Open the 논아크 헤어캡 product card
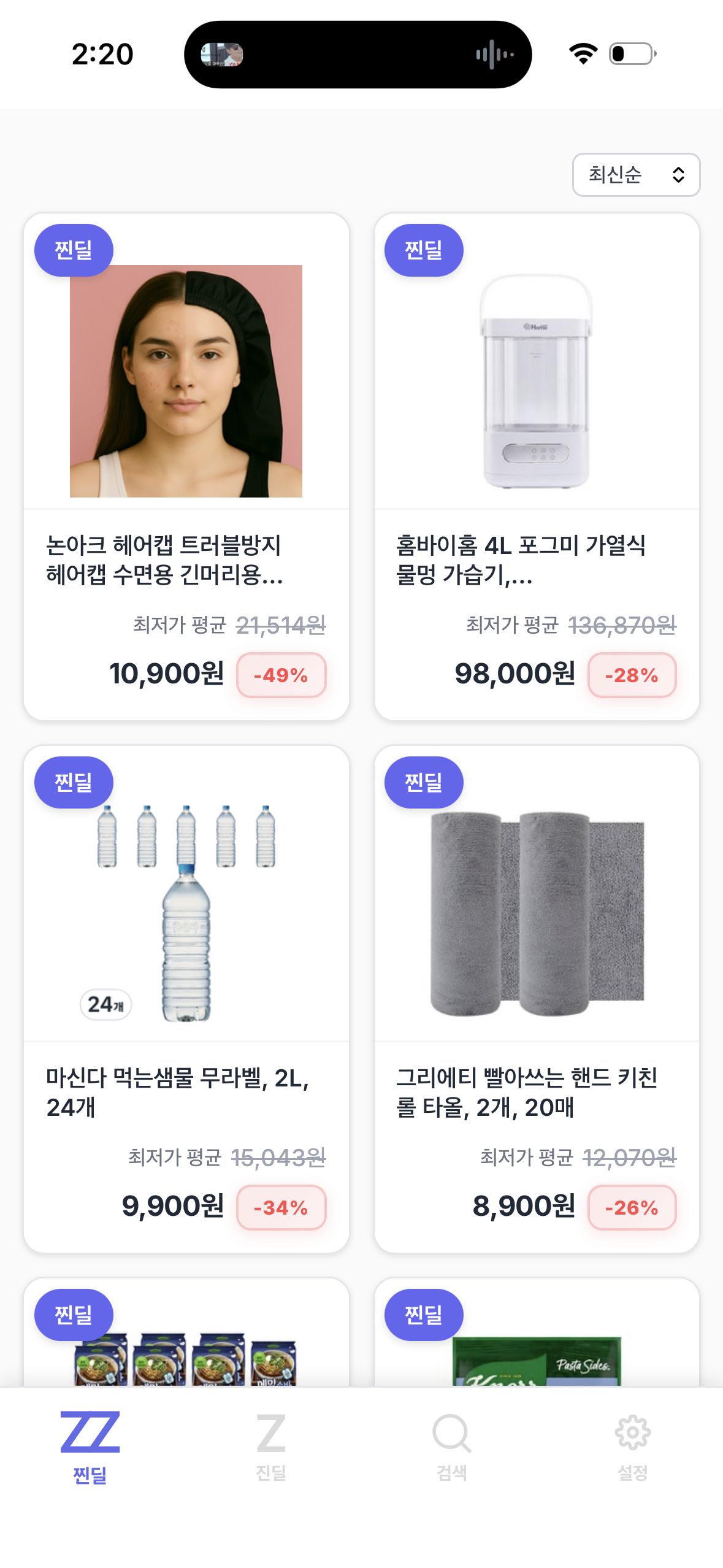Image resolution: width=723 pixels, height=1568 pixels. click(186, 466)
